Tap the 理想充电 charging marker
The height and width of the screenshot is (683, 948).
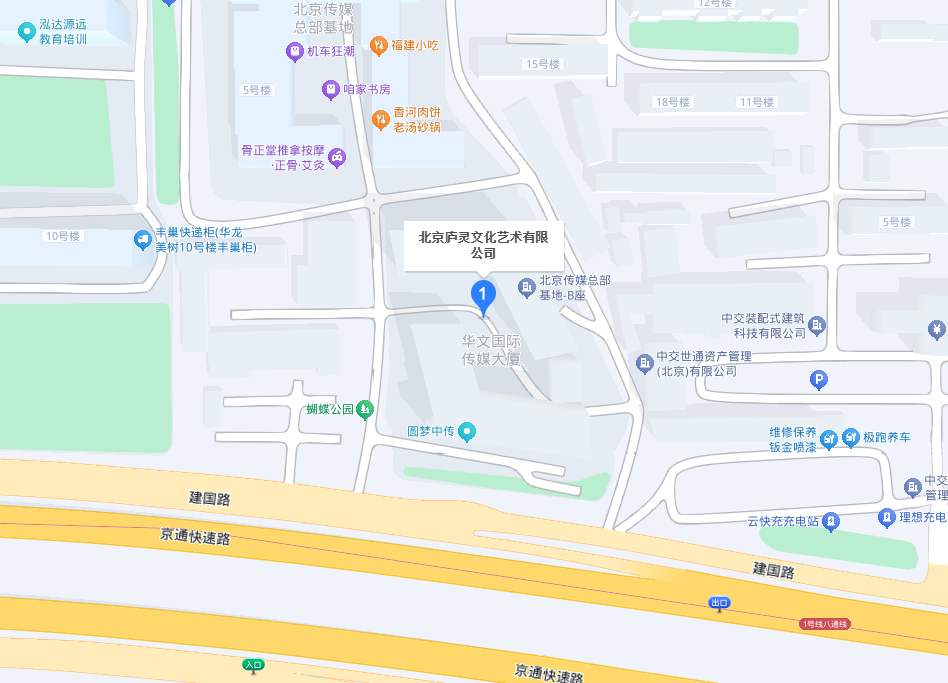click(x=886, y=517)
